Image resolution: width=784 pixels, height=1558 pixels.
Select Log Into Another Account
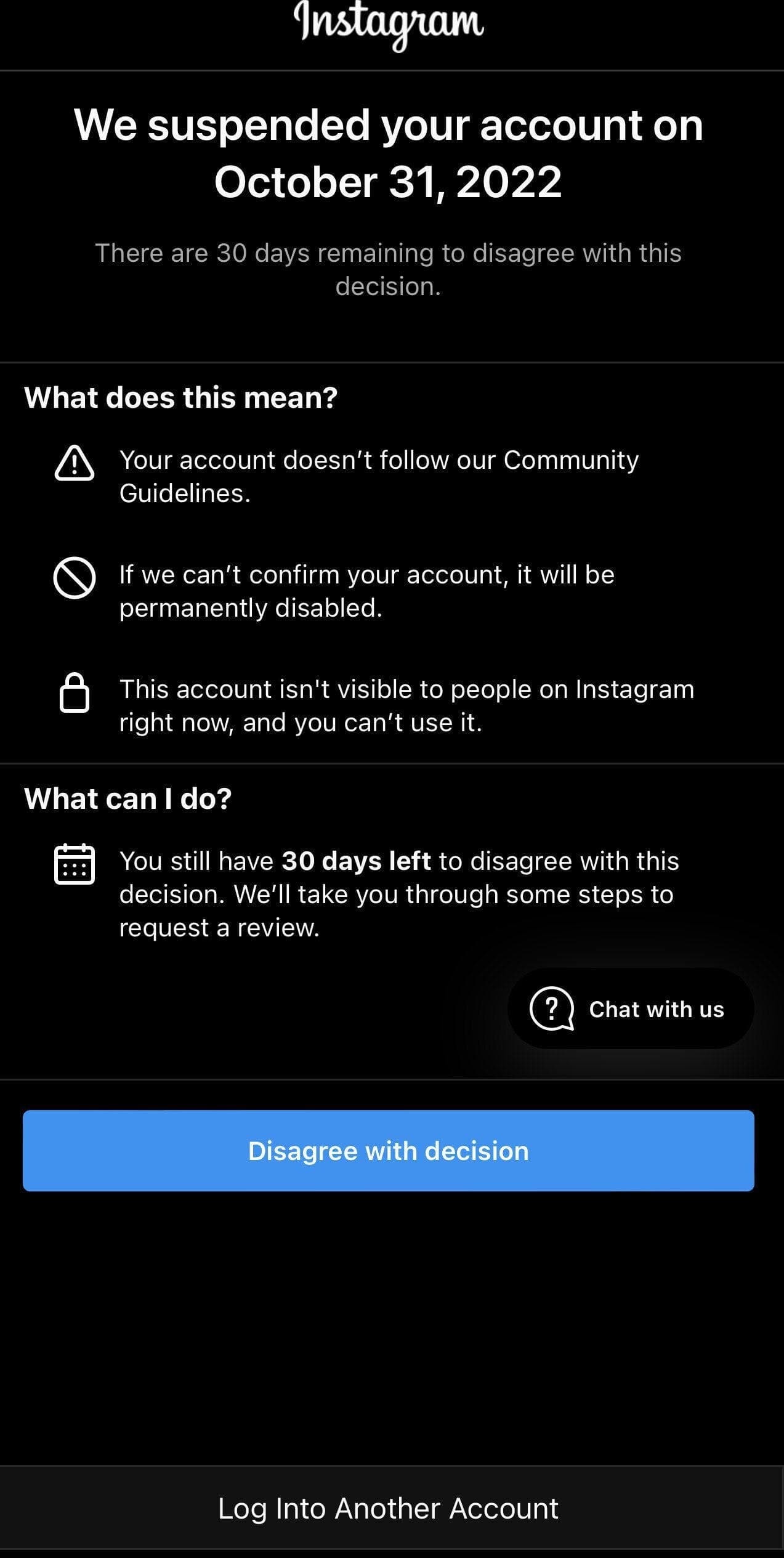coord(388,1509)
